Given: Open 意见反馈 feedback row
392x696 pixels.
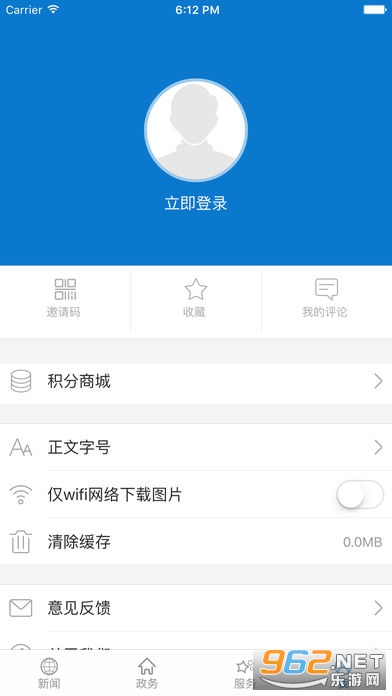Looking at the screenshot, I should pyautogui.click(x=196, y=608).
